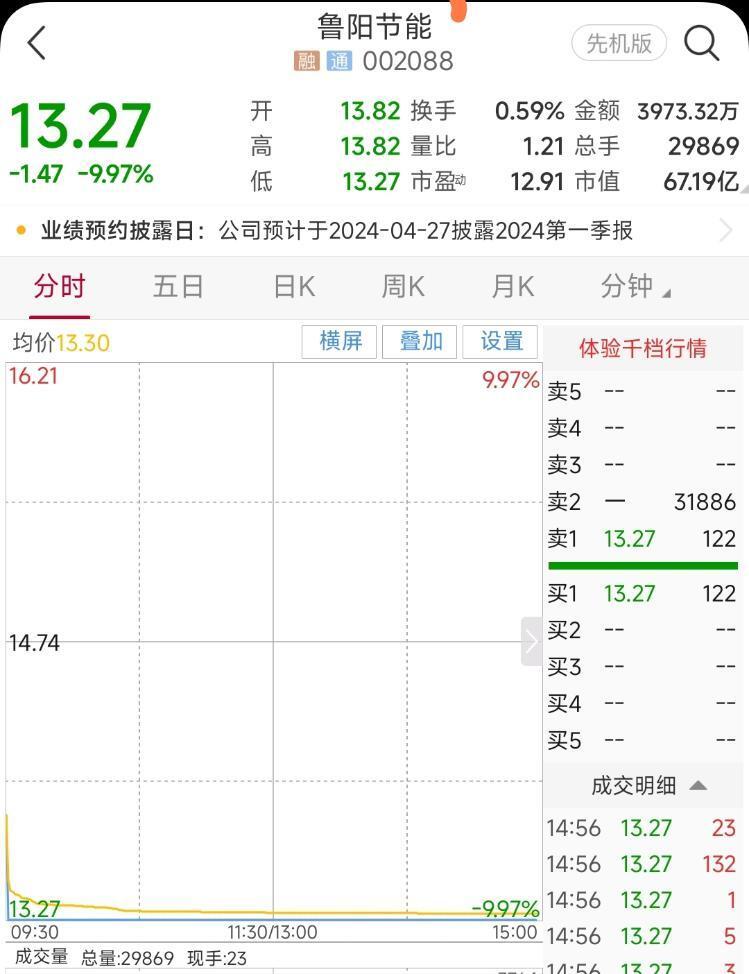Tap the yellow average price line label 均价13.30
The height and width of the screenshot is (974, 749).
(x=55, y=341)
